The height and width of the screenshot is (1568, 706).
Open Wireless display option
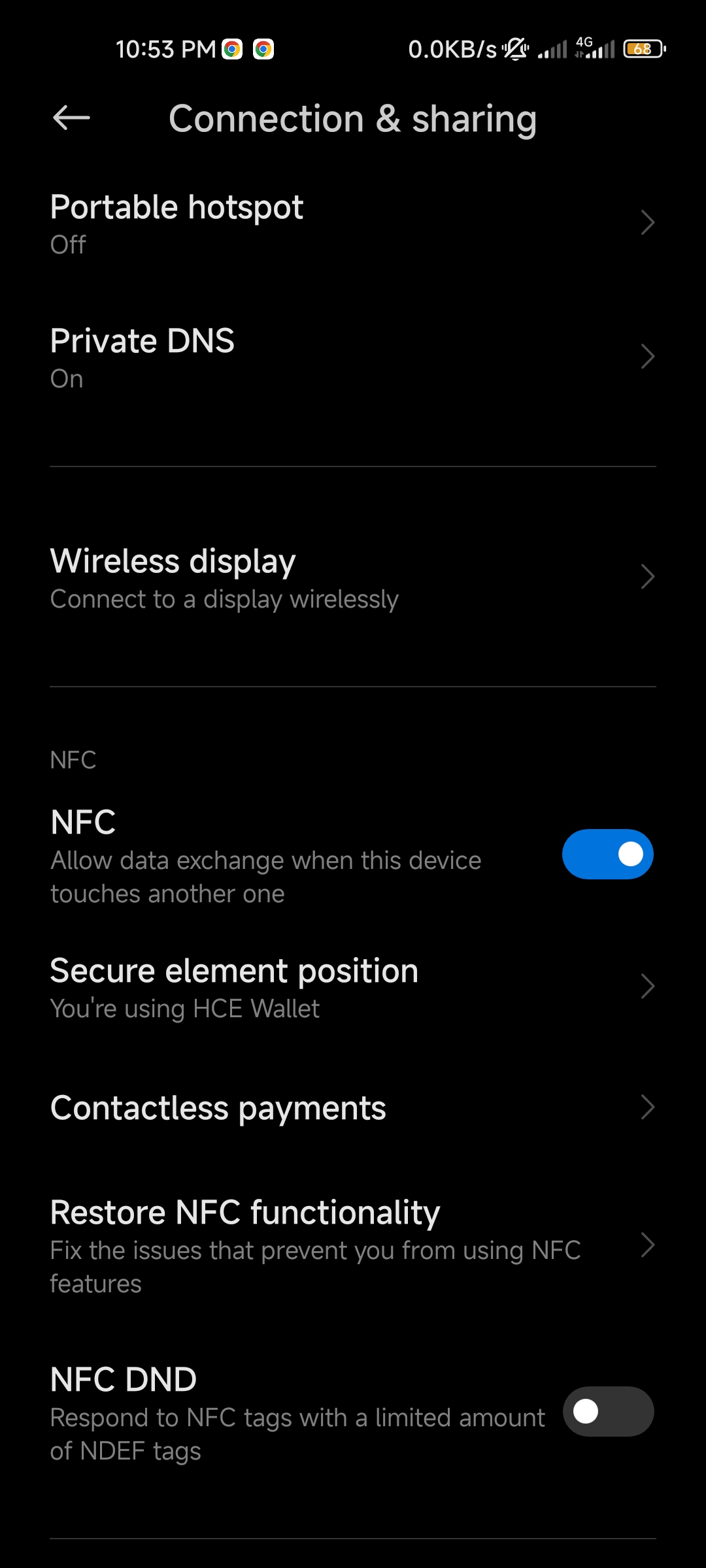pos(353,578)
